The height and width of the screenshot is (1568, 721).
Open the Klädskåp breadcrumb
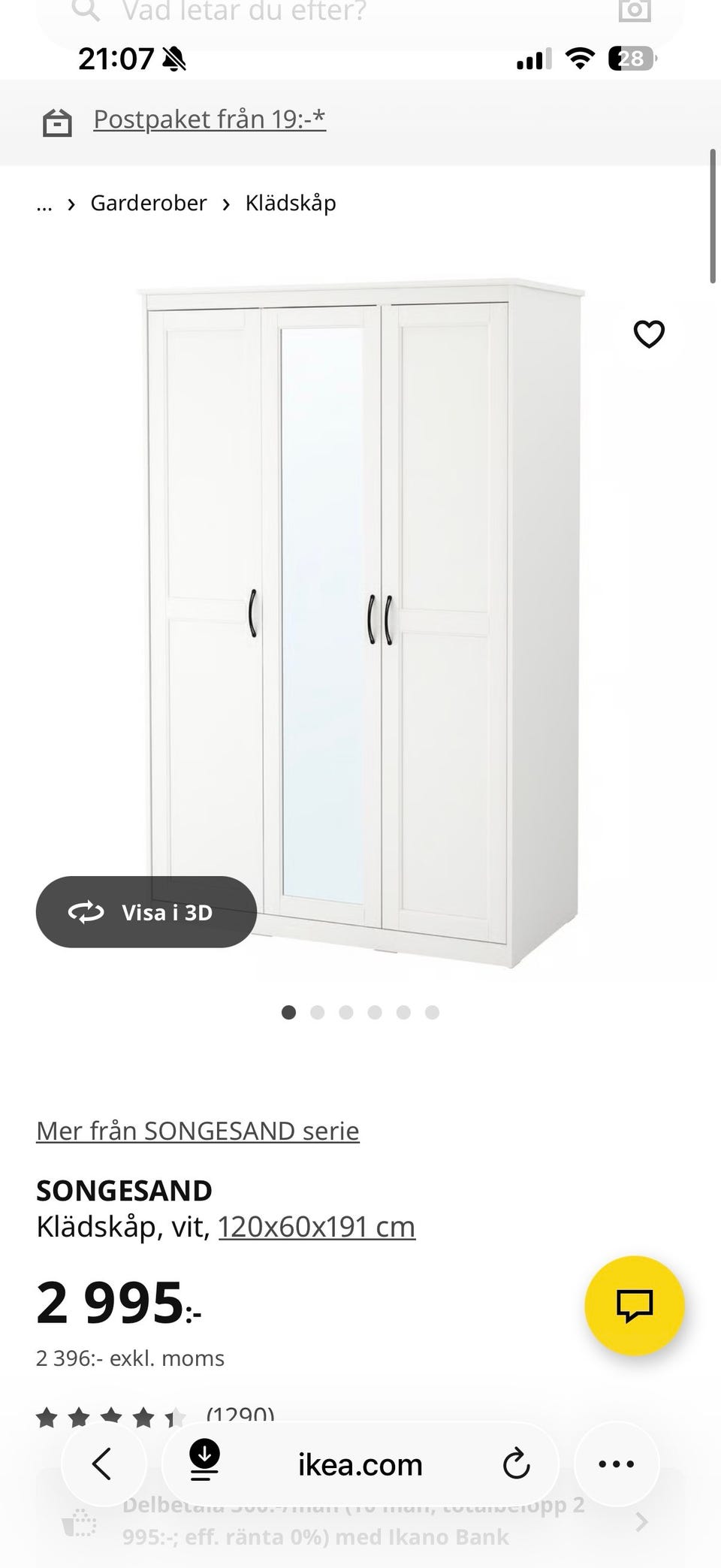[291, 204]
